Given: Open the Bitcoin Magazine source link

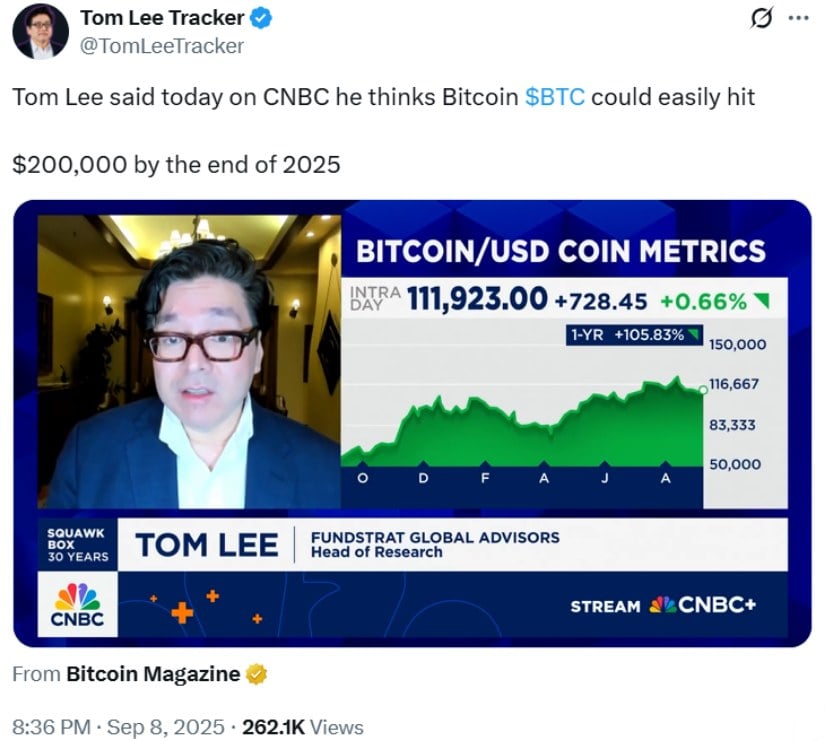Looking at the screenshot, I should 153,674.
